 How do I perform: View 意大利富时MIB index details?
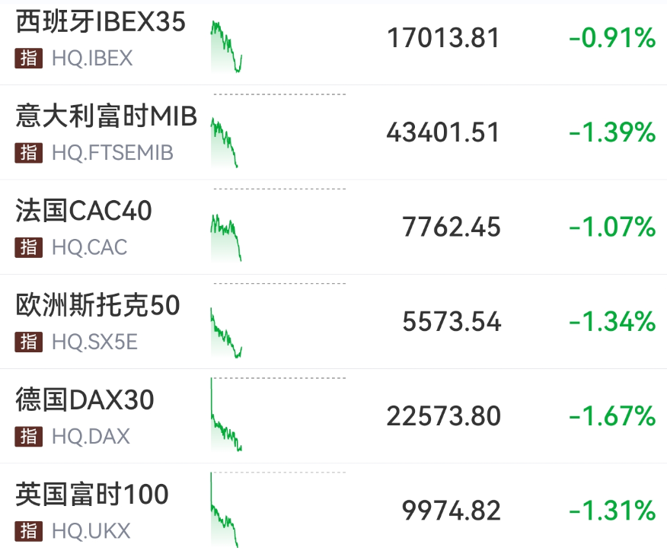click(x=107, y=117)
